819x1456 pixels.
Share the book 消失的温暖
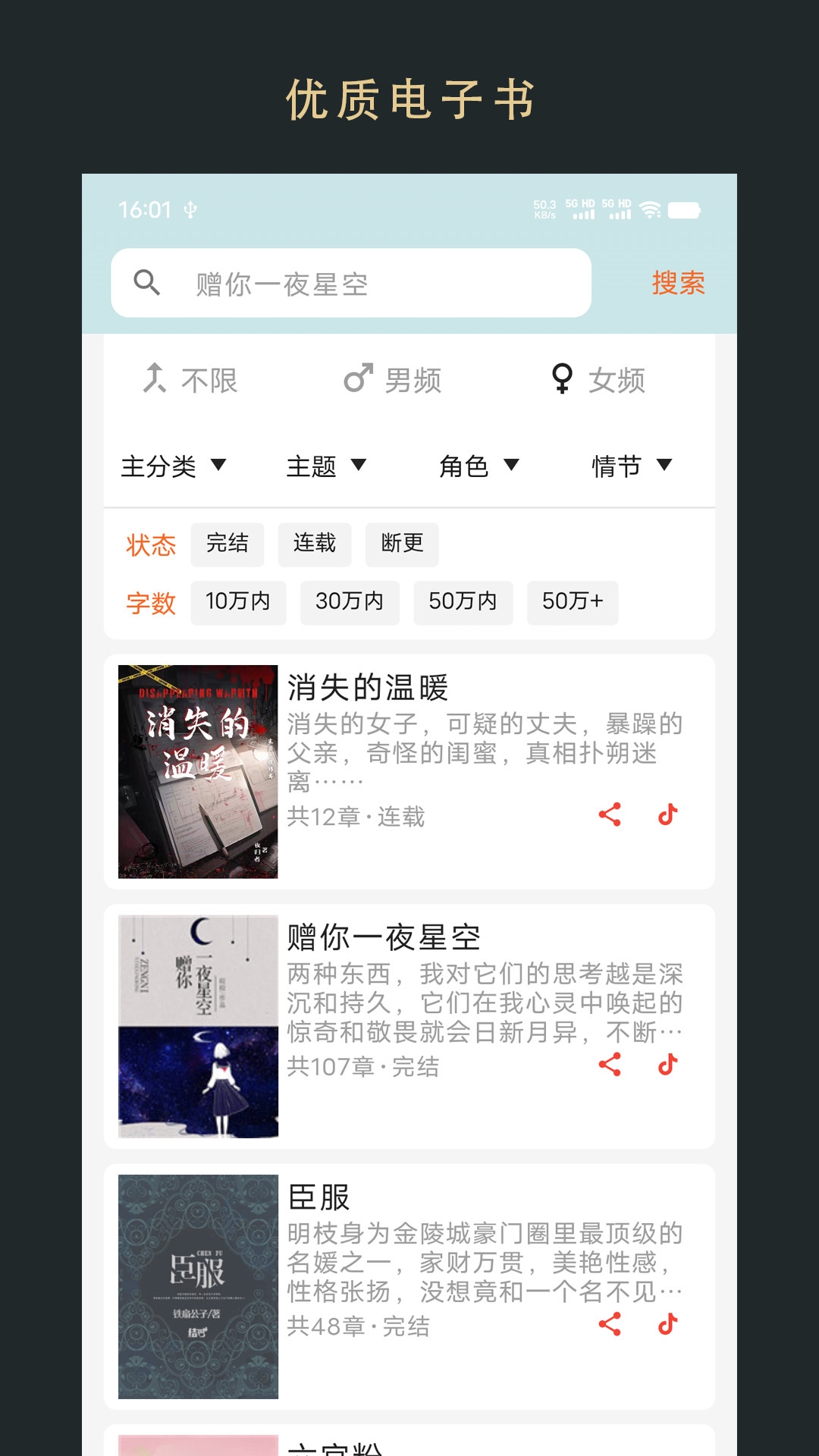click(x=610, y=814)
